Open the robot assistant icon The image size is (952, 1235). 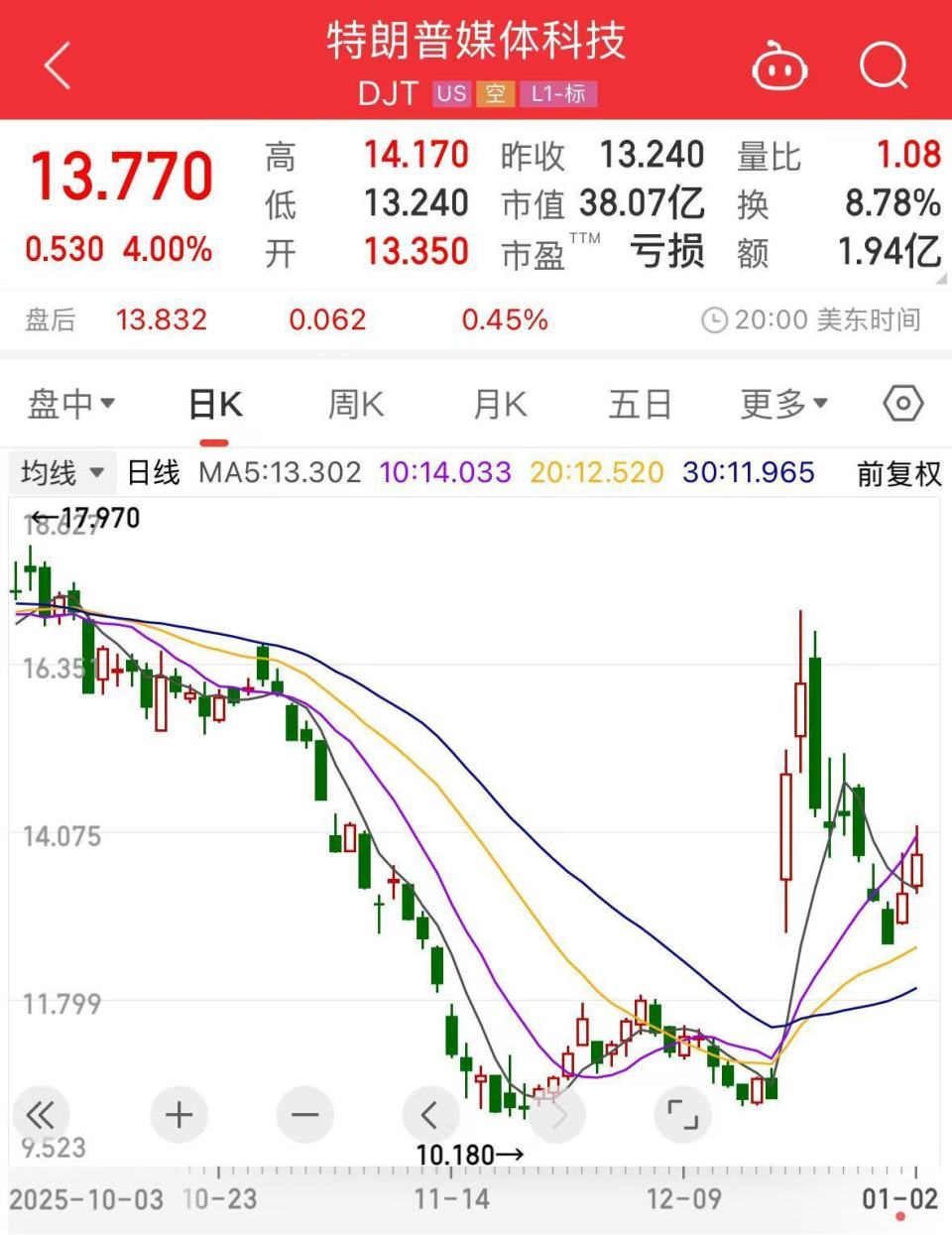[x=779, y=65]
